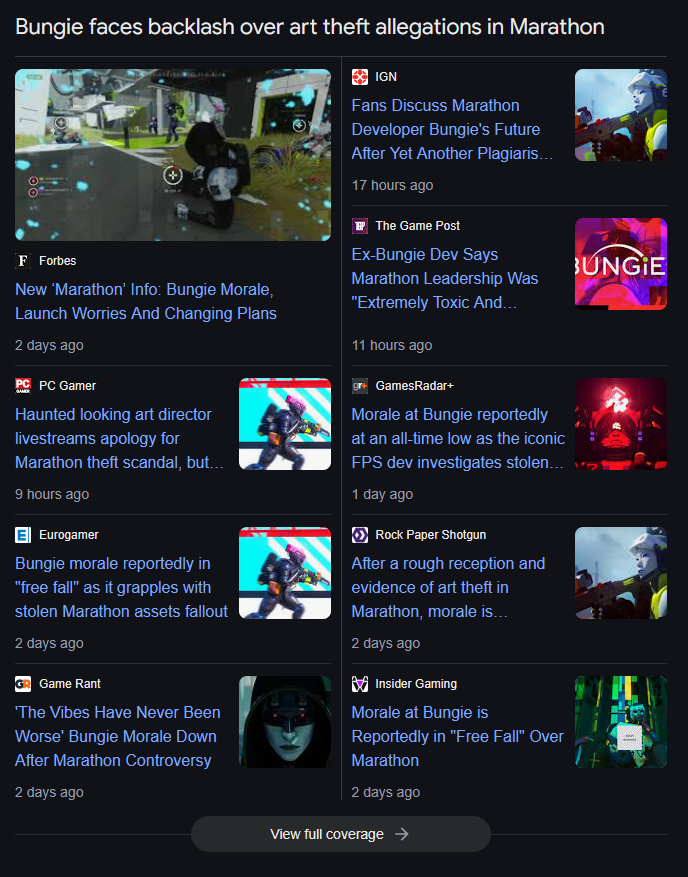Viewport: 688px width, 877px height.
Task: Read Game Rant 'The Vibes' article
Action: [118, 736]
